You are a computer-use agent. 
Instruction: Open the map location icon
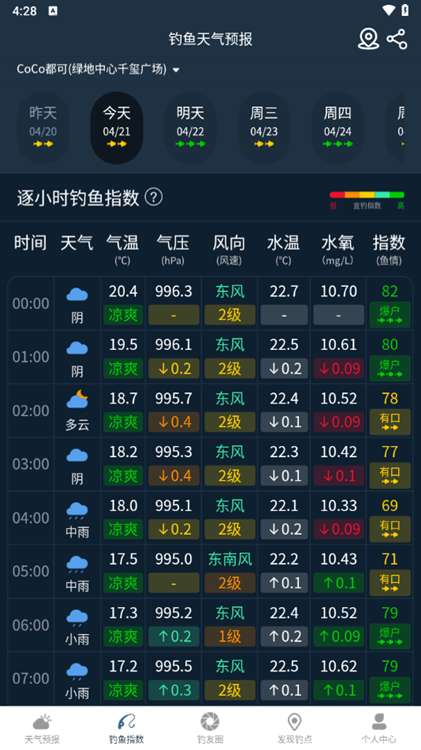(368, 39)
